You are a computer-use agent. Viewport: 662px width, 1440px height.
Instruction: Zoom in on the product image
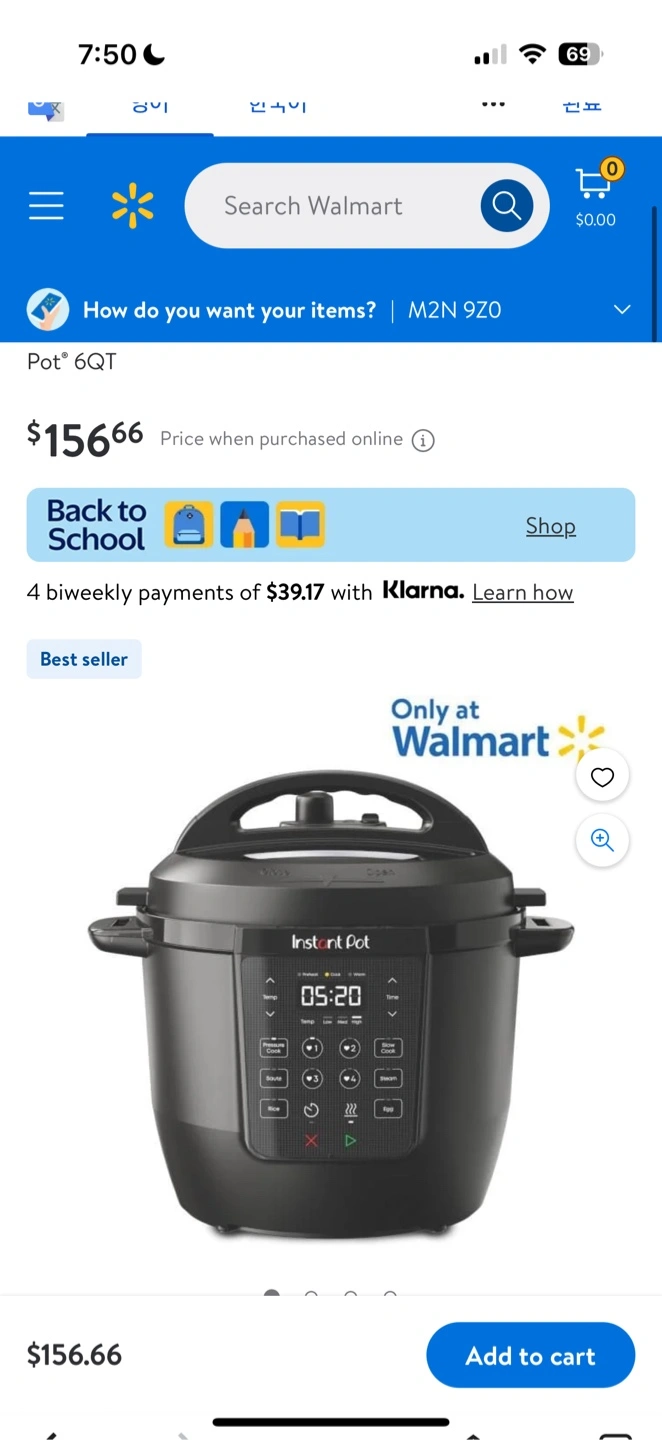[x=602, y=840]
